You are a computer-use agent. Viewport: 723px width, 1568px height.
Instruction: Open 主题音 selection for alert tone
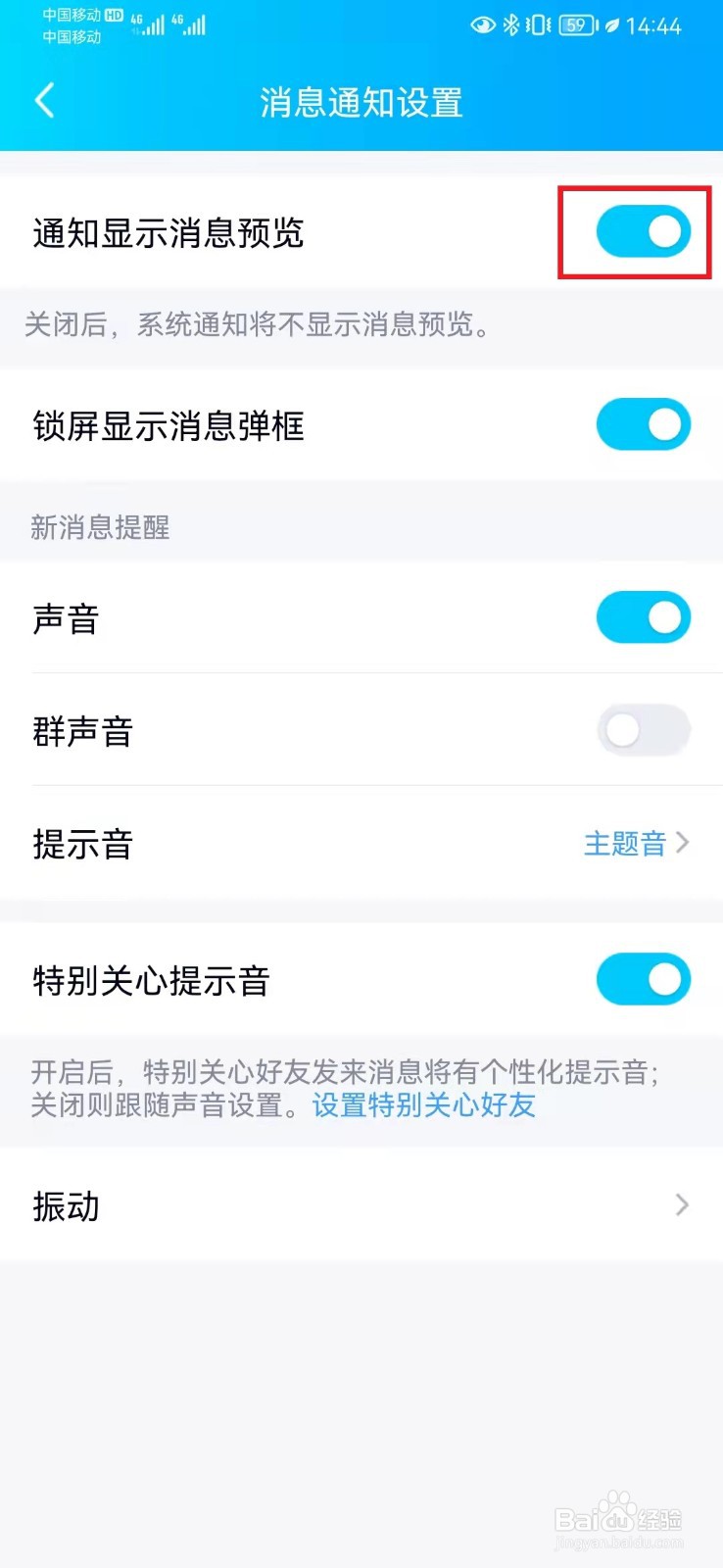[x=622, y=844]
